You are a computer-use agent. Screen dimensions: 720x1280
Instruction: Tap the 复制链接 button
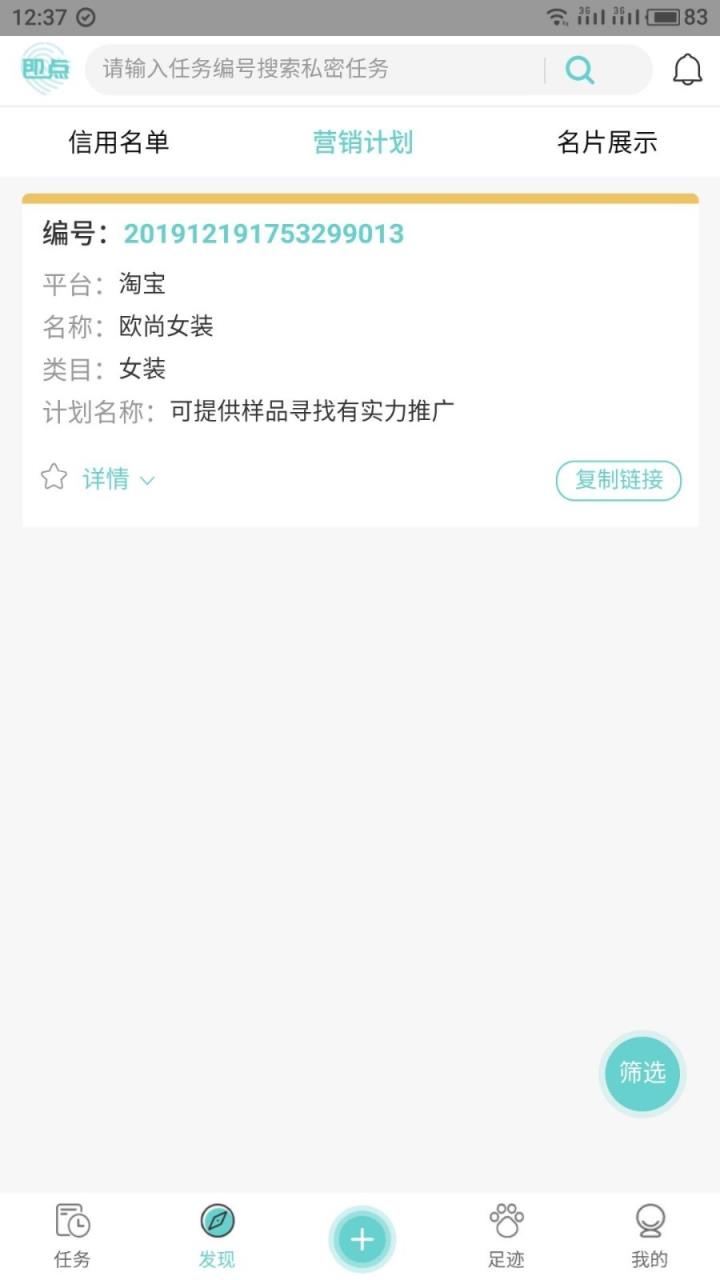pos(618,480)
